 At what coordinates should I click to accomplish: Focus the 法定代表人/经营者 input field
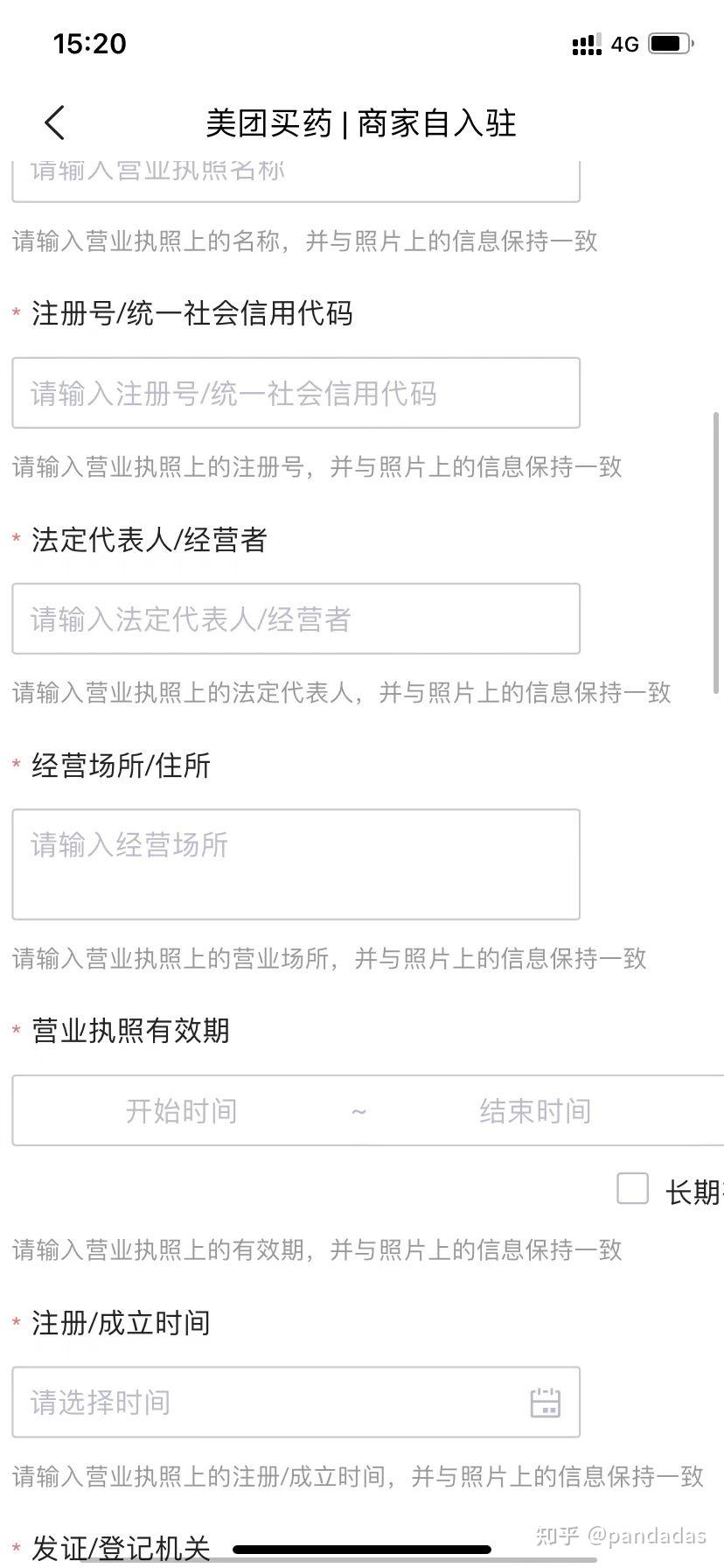point(296,619)
